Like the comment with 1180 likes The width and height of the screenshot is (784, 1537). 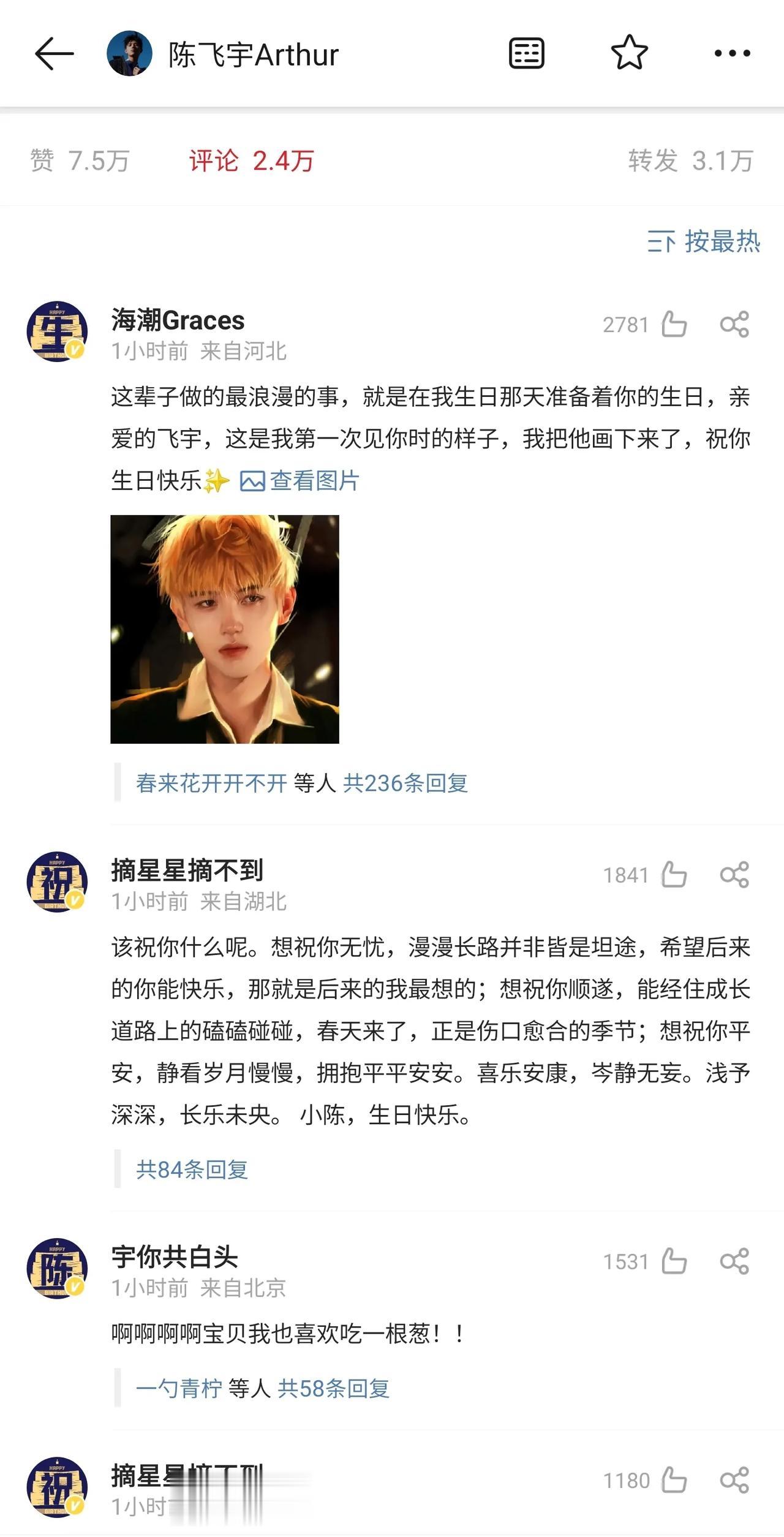tap(674, 1480)
